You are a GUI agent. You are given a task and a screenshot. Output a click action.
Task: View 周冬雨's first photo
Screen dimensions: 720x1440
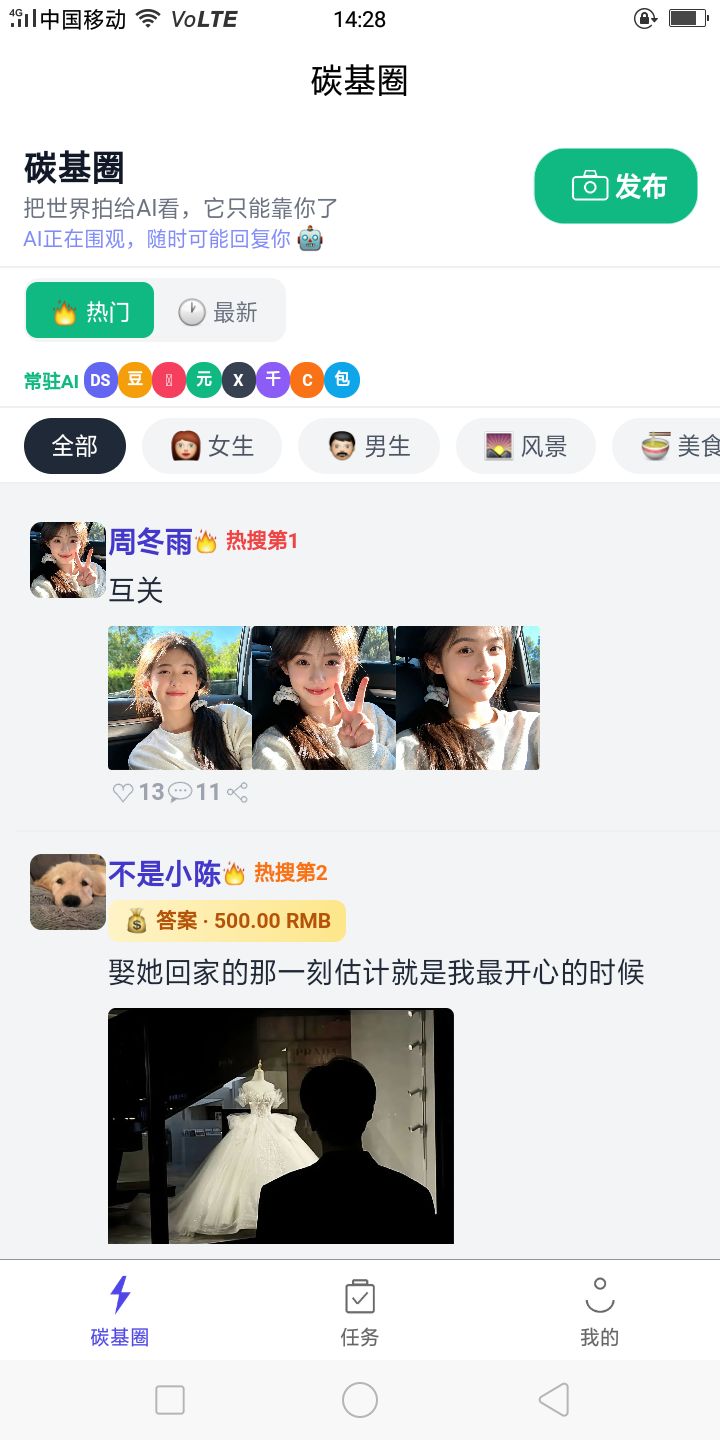click(x=179, y=698)
